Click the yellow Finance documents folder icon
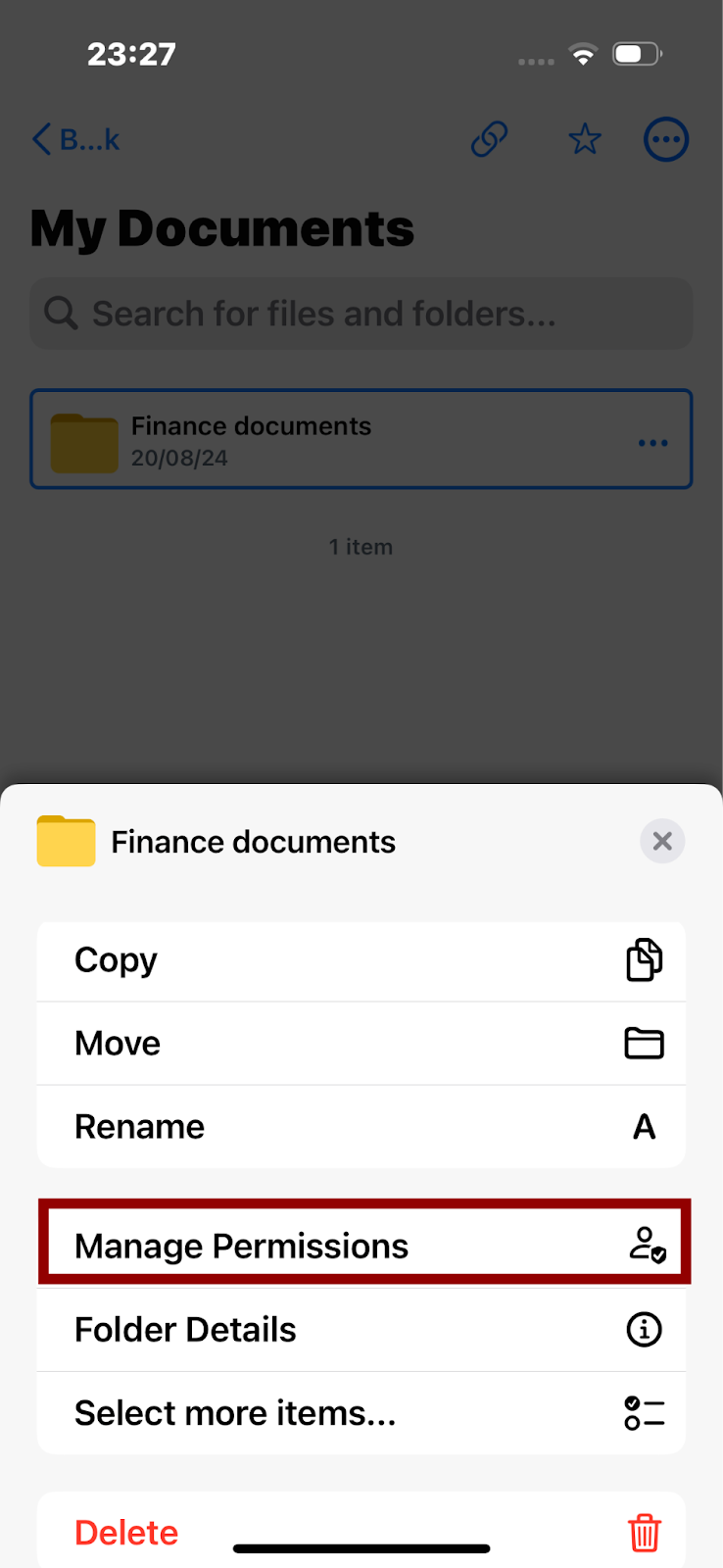The height and width of the screenshot is (1568, 723). point(66,841)
